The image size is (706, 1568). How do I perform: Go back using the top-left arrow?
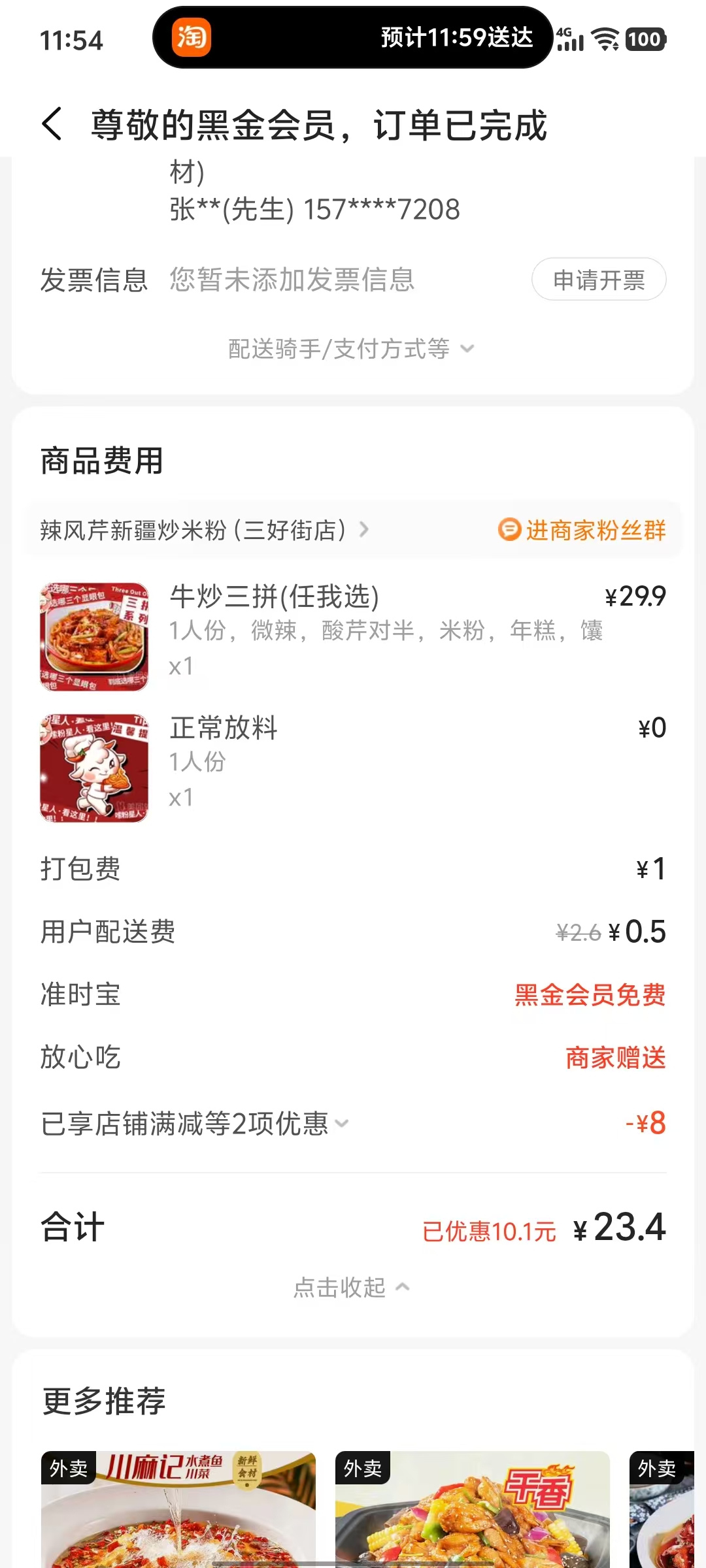pos(52,124)
